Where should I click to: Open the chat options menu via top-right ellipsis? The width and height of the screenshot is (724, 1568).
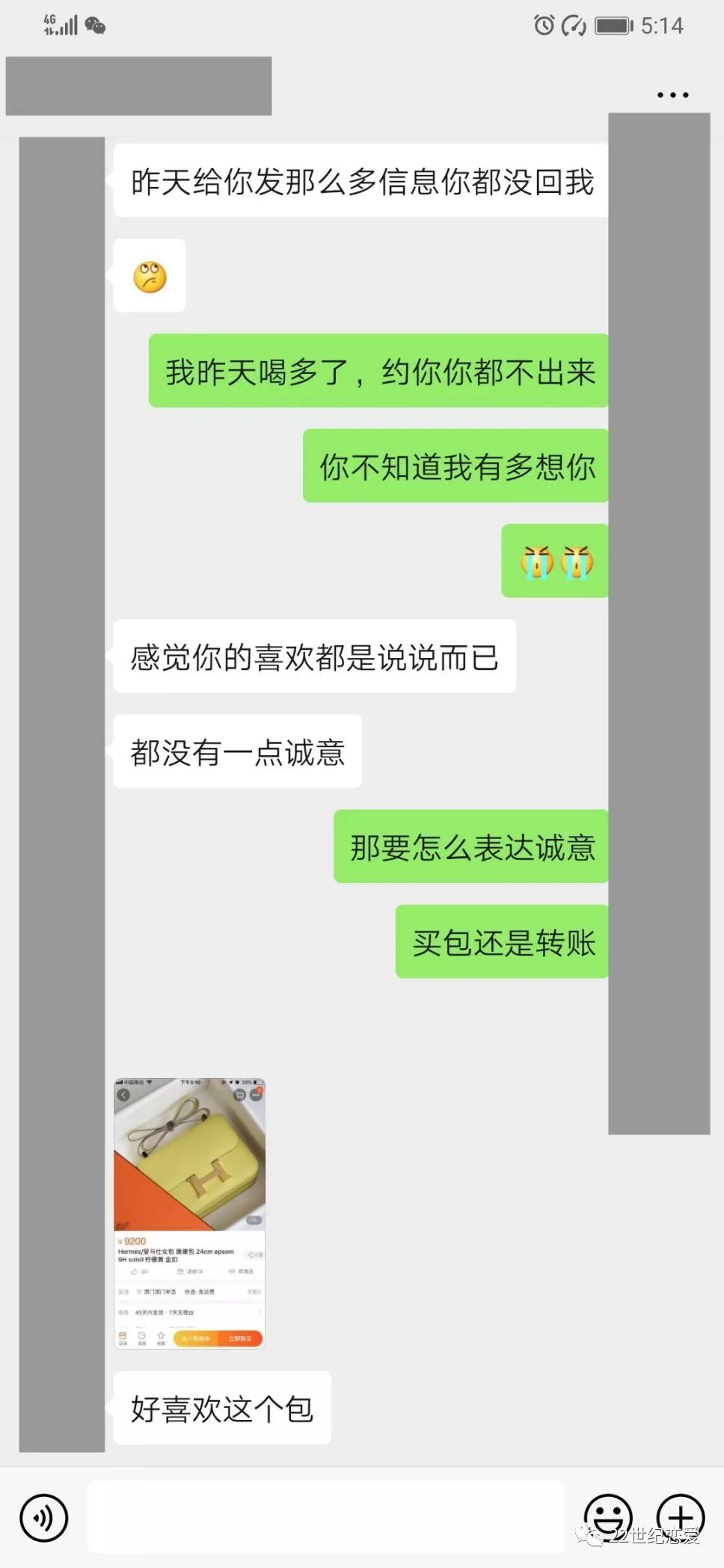click(x=672, y=93)
